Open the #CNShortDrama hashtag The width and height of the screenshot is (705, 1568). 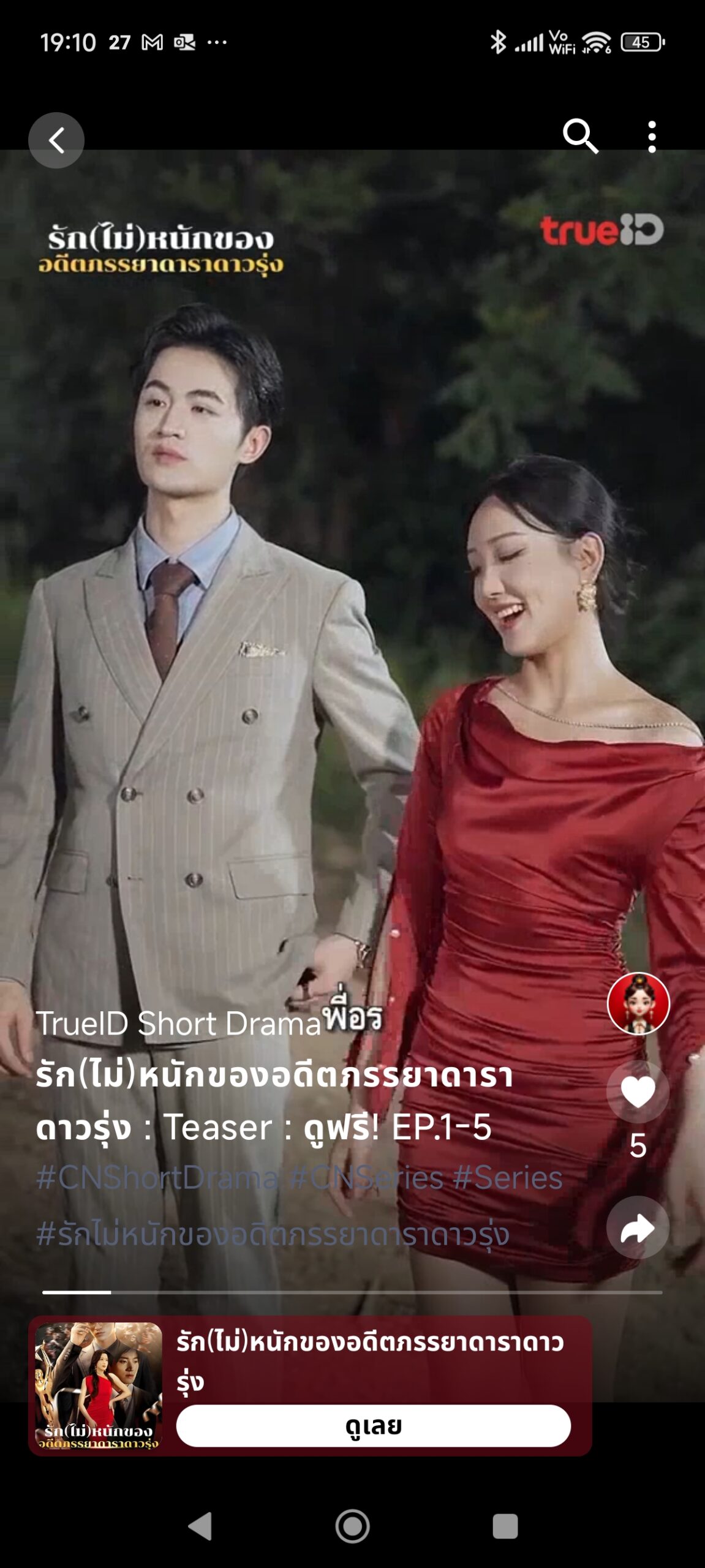pos(158,1177)
